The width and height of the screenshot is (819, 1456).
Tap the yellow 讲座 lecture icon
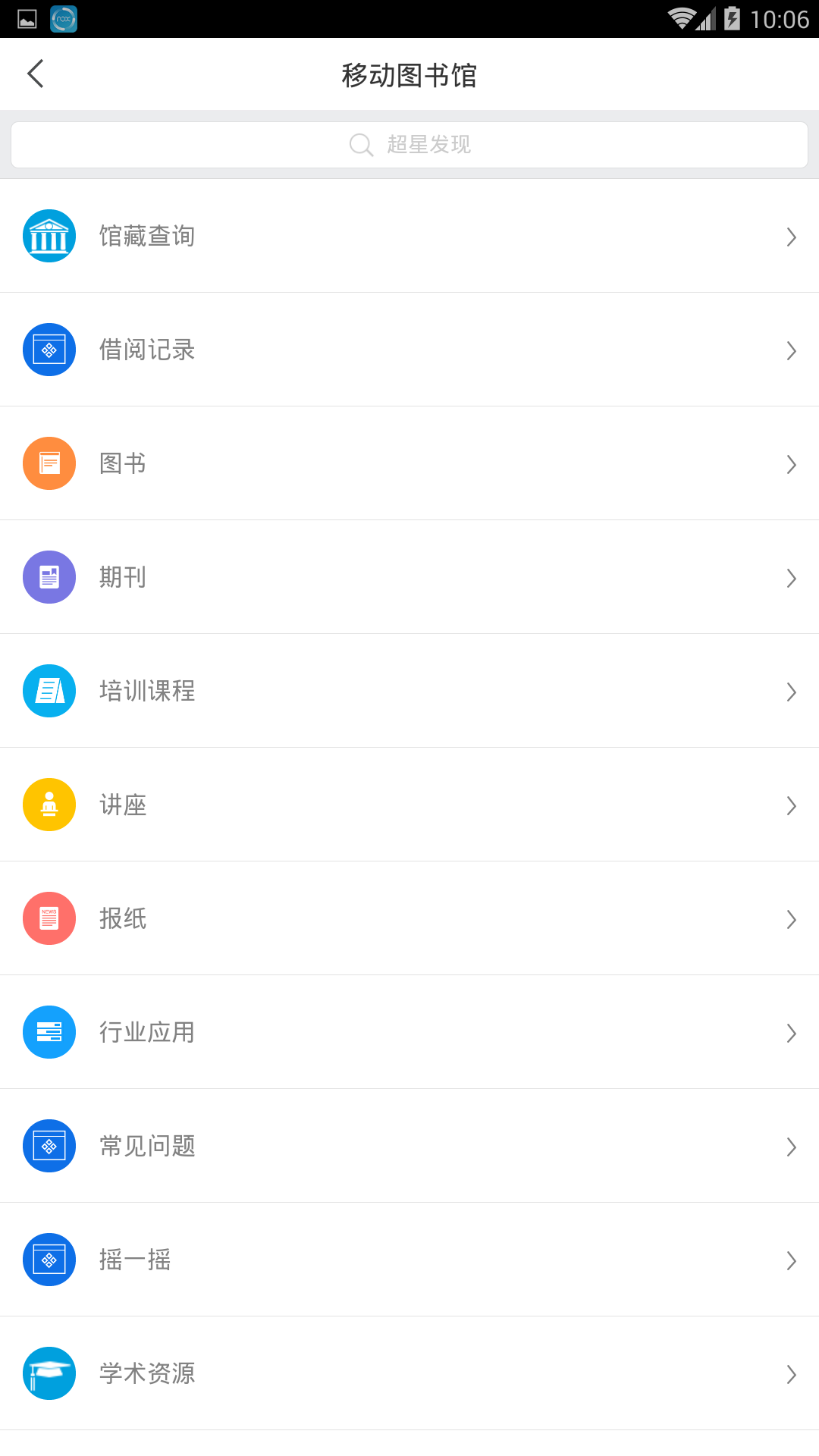pos(49,805)
